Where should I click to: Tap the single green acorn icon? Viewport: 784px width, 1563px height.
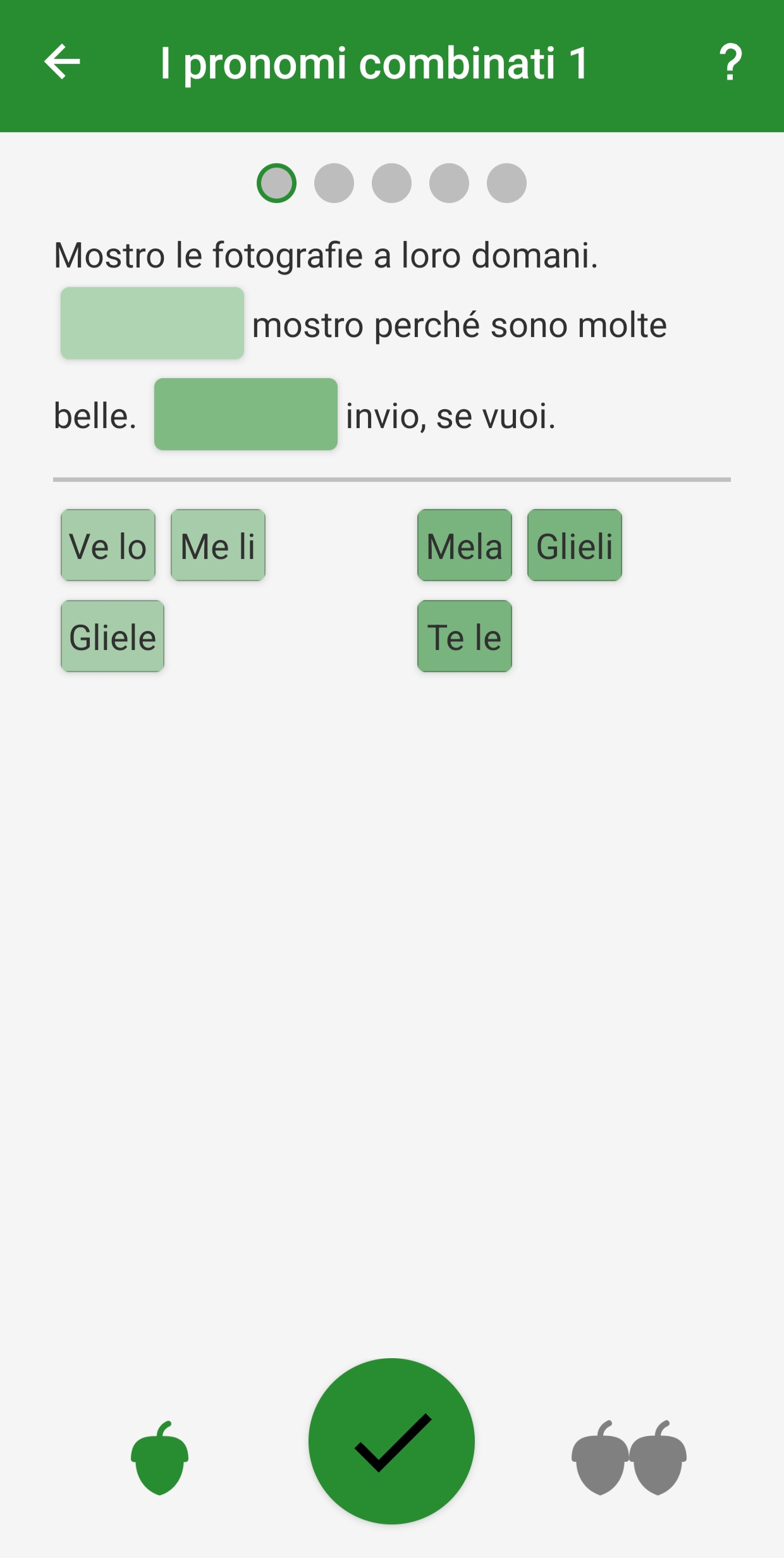(159, 1457)
